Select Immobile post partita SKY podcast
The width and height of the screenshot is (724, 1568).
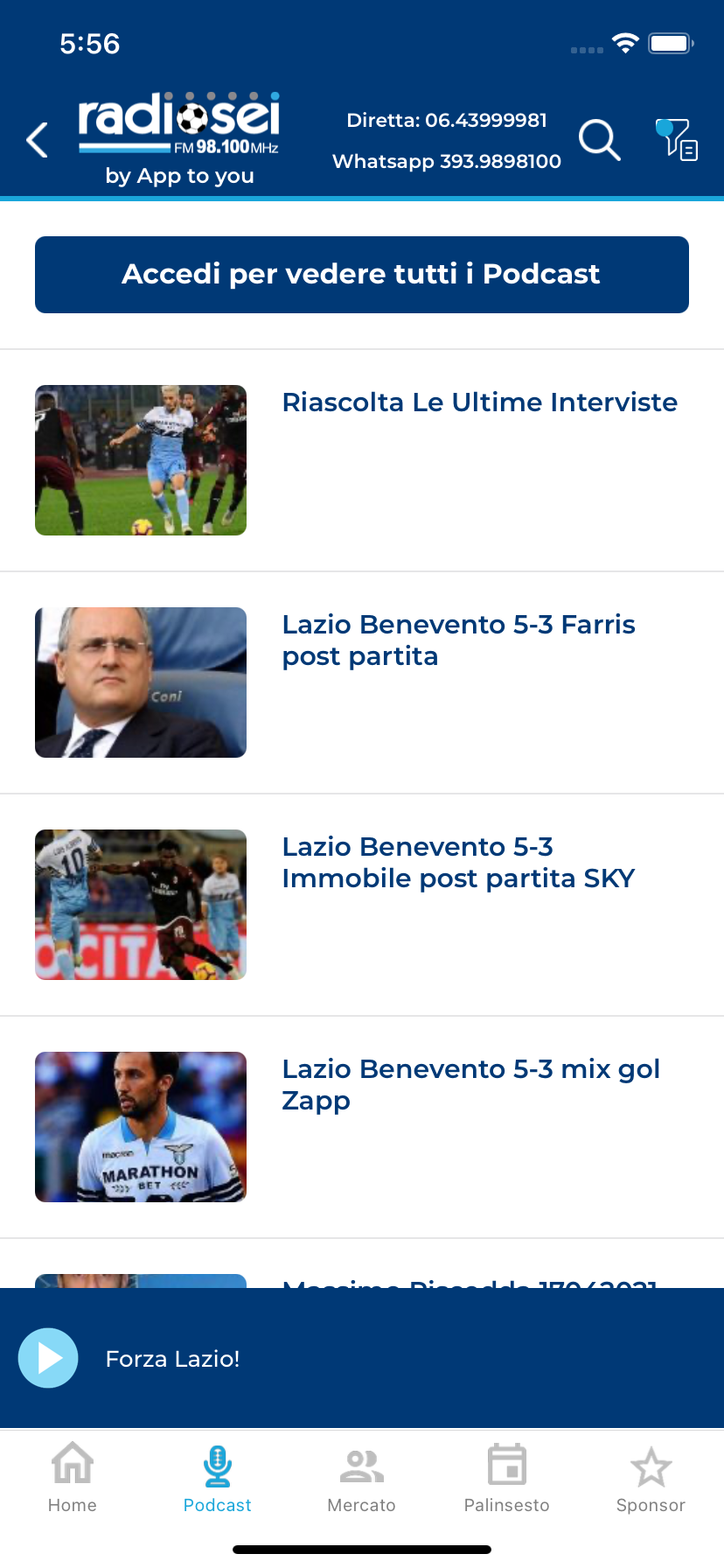tap(458, 863)
